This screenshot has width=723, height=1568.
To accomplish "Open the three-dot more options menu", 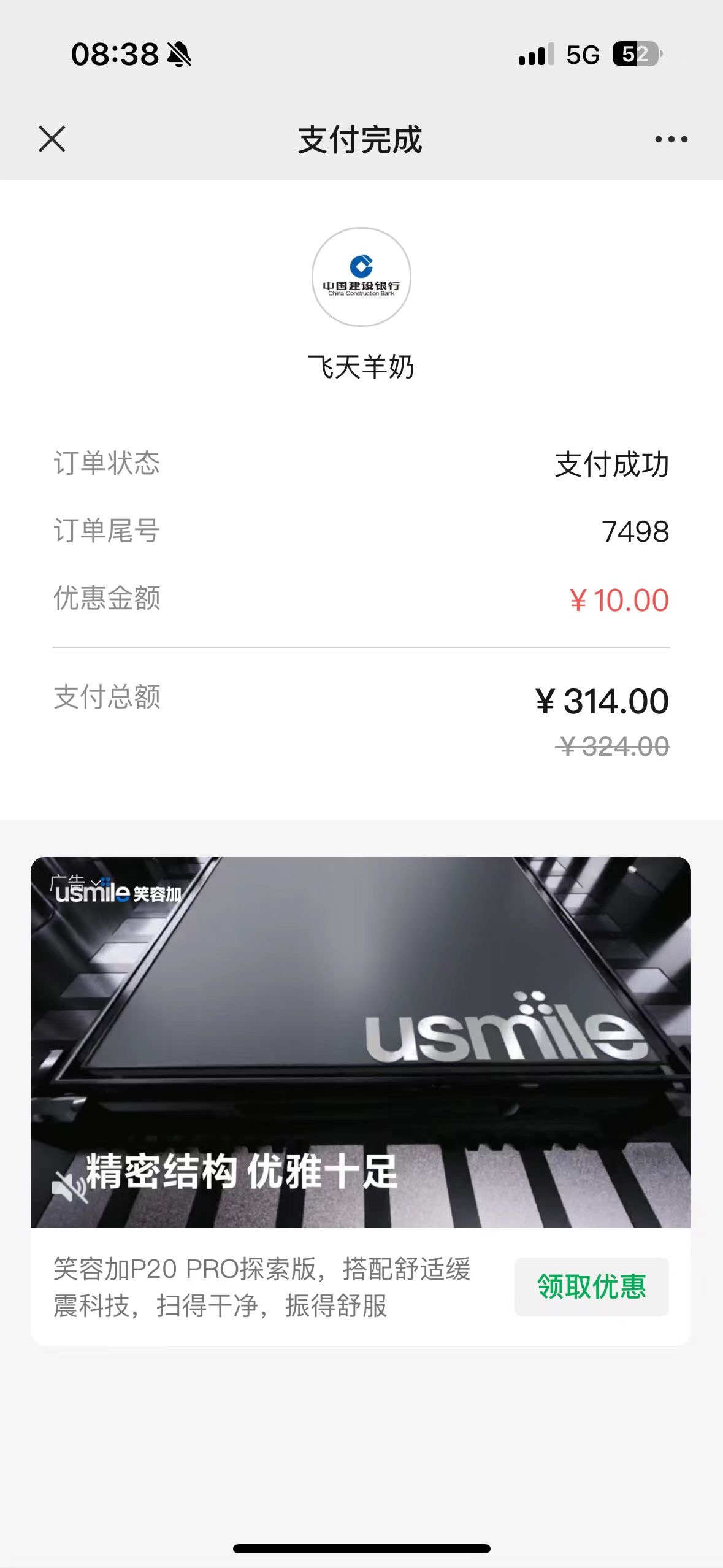I will pos(671,139).
